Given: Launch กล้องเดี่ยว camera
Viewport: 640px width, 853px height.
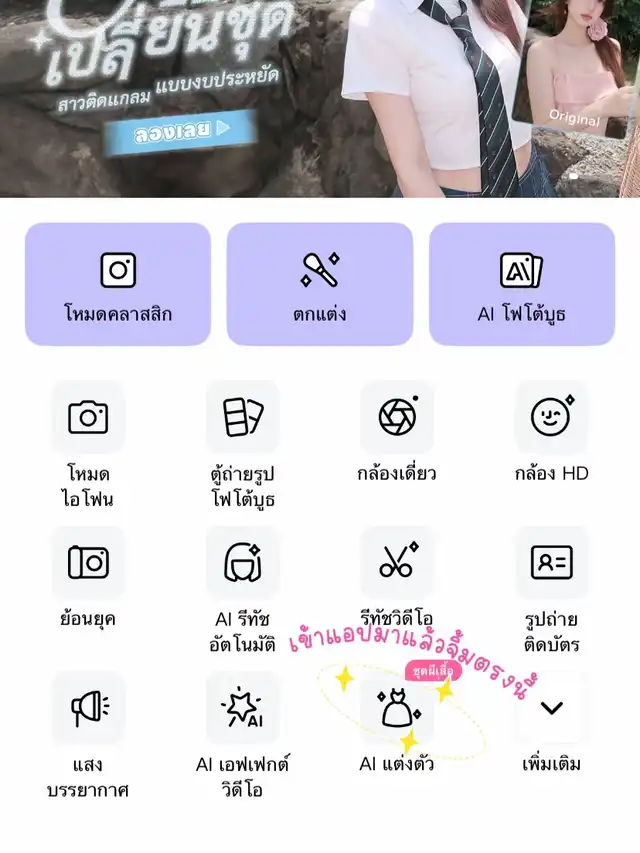Looking at the screenshot, I should pyautogui.click(x=397, y=417).
